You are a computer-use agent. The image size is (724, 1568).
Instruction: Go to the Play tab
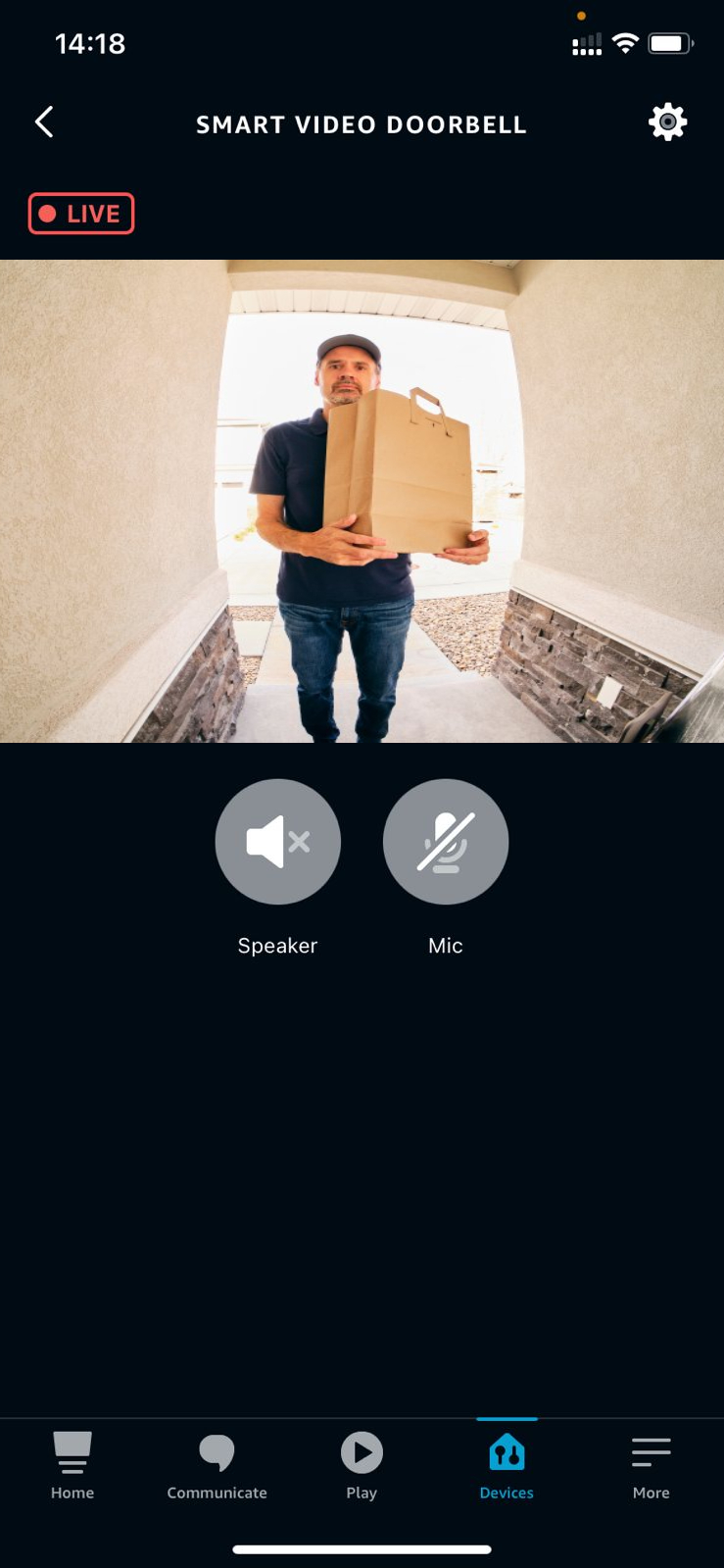[362, 1464]
